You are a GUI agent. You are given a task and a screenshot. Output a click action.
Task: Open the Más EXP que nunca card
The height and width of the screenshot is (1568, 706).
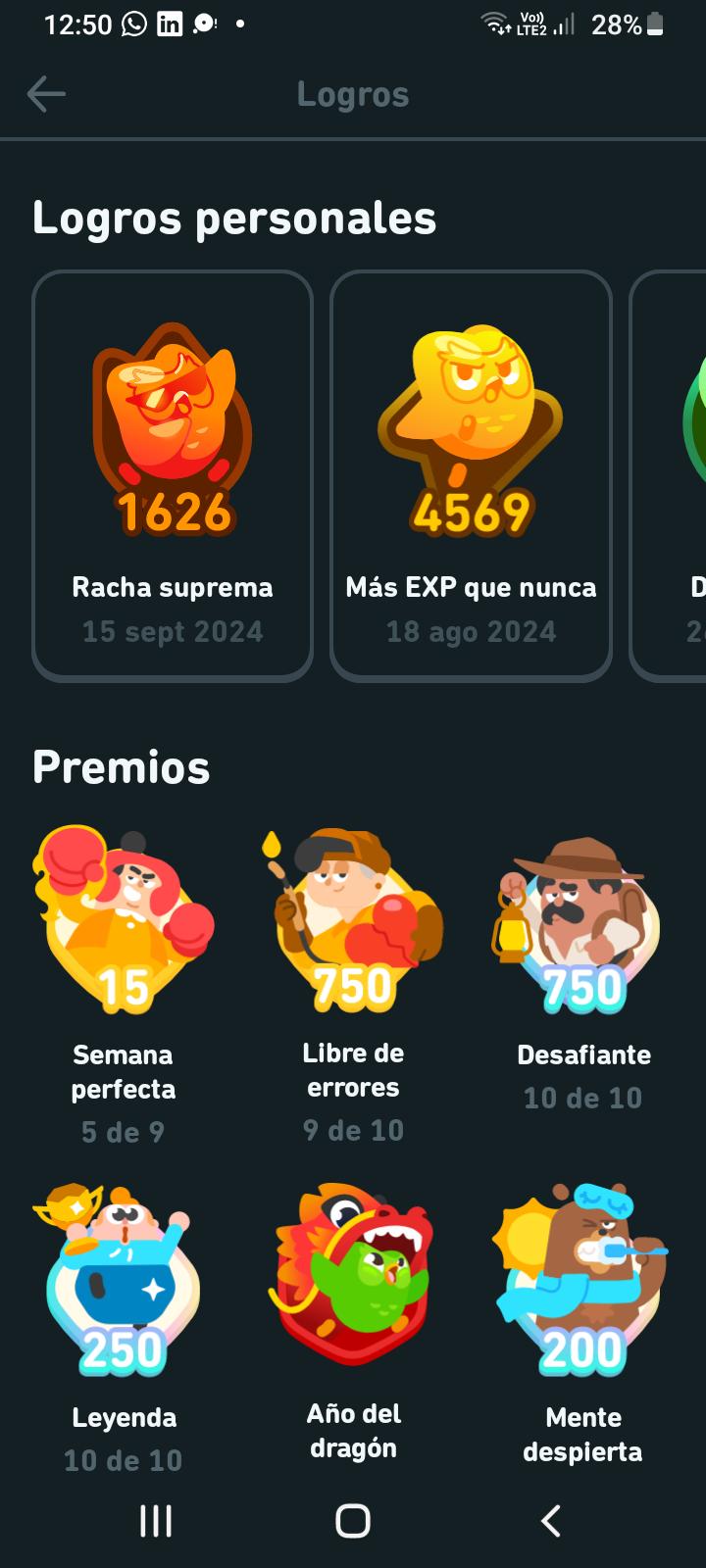point(471,475)
